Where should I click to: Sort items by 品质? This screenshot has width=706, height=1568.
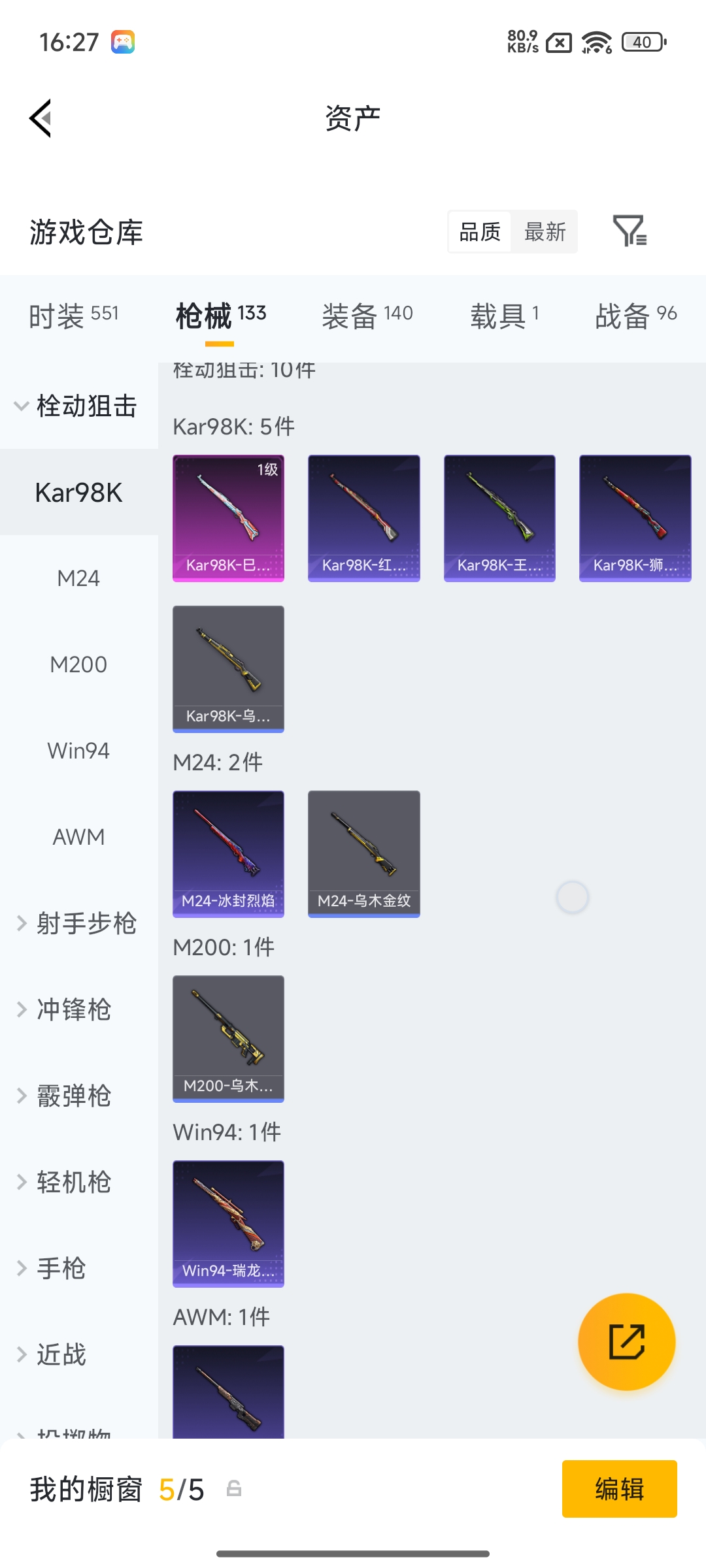pos(480,231)
